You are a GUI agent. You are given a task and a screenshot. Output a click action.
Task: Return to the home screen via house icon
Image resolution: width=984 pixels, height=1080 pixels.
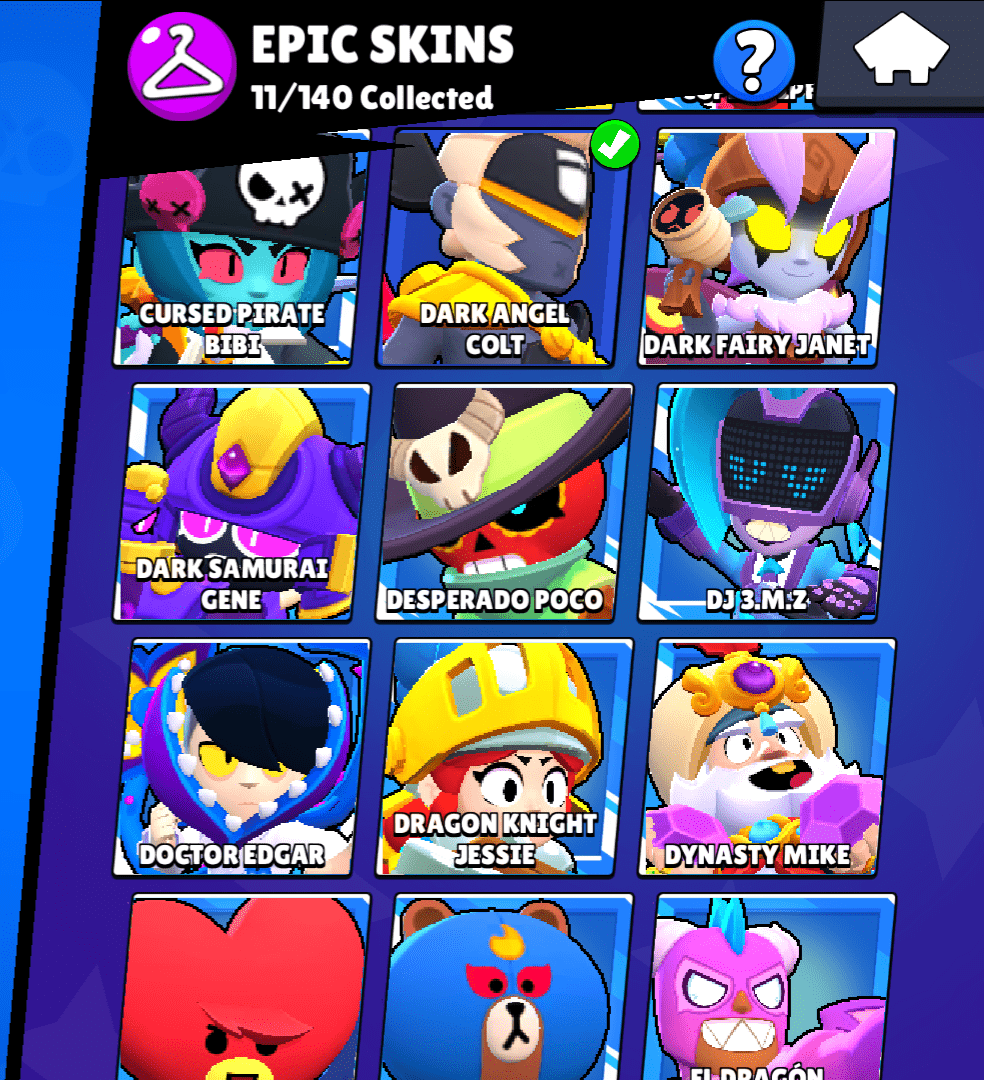pos(900,49)
